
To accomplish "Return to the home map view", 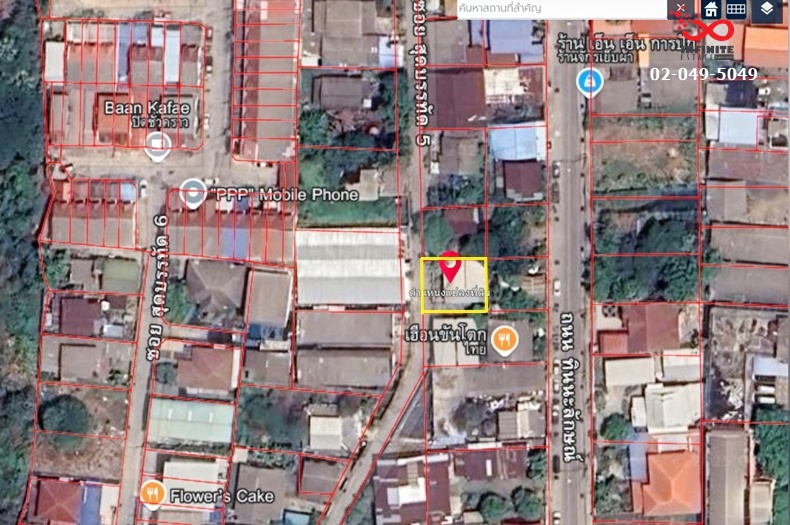I will pos(710,9).
